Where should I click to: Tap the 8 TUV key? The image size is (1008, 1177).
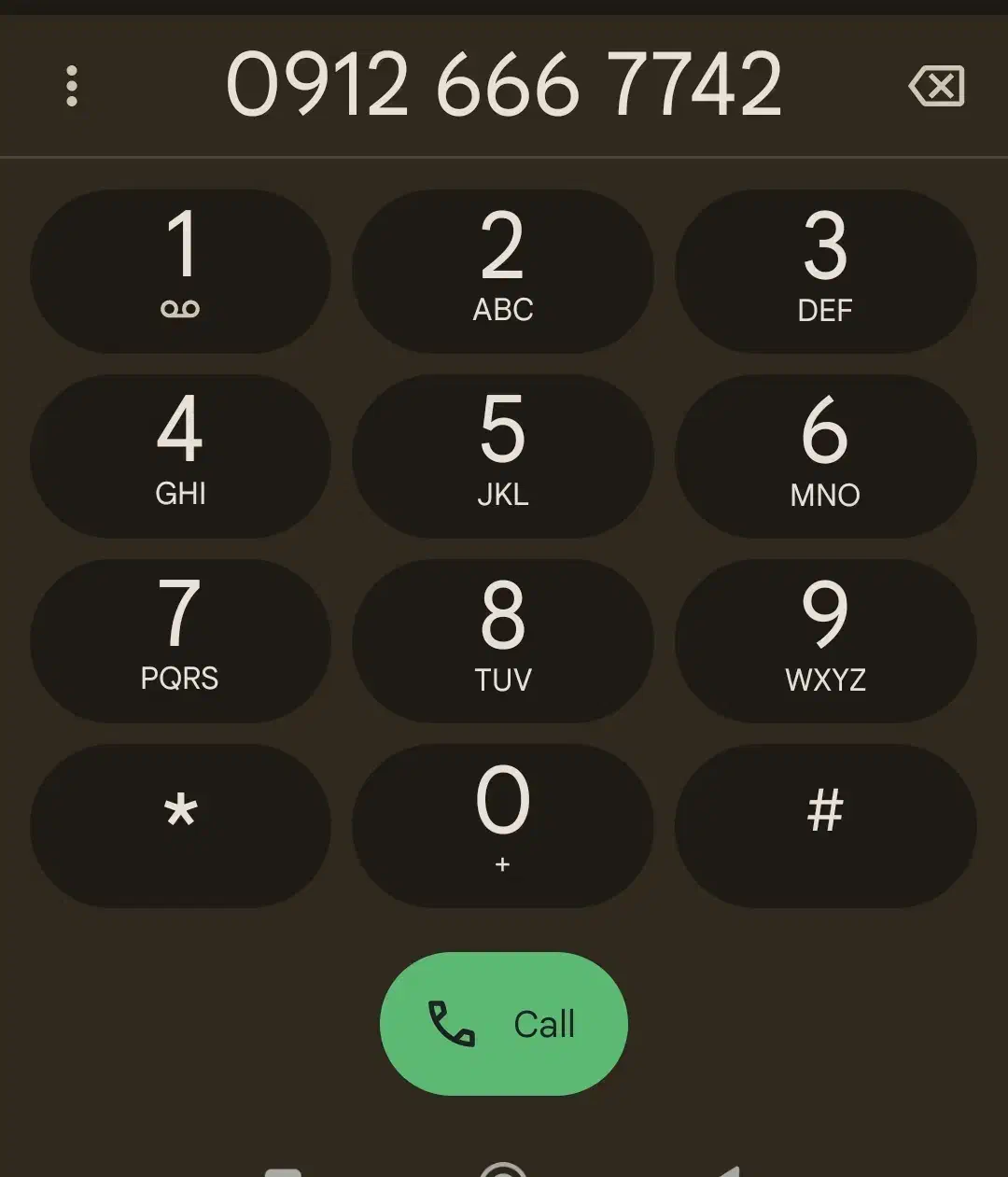(x=503, y=639)
